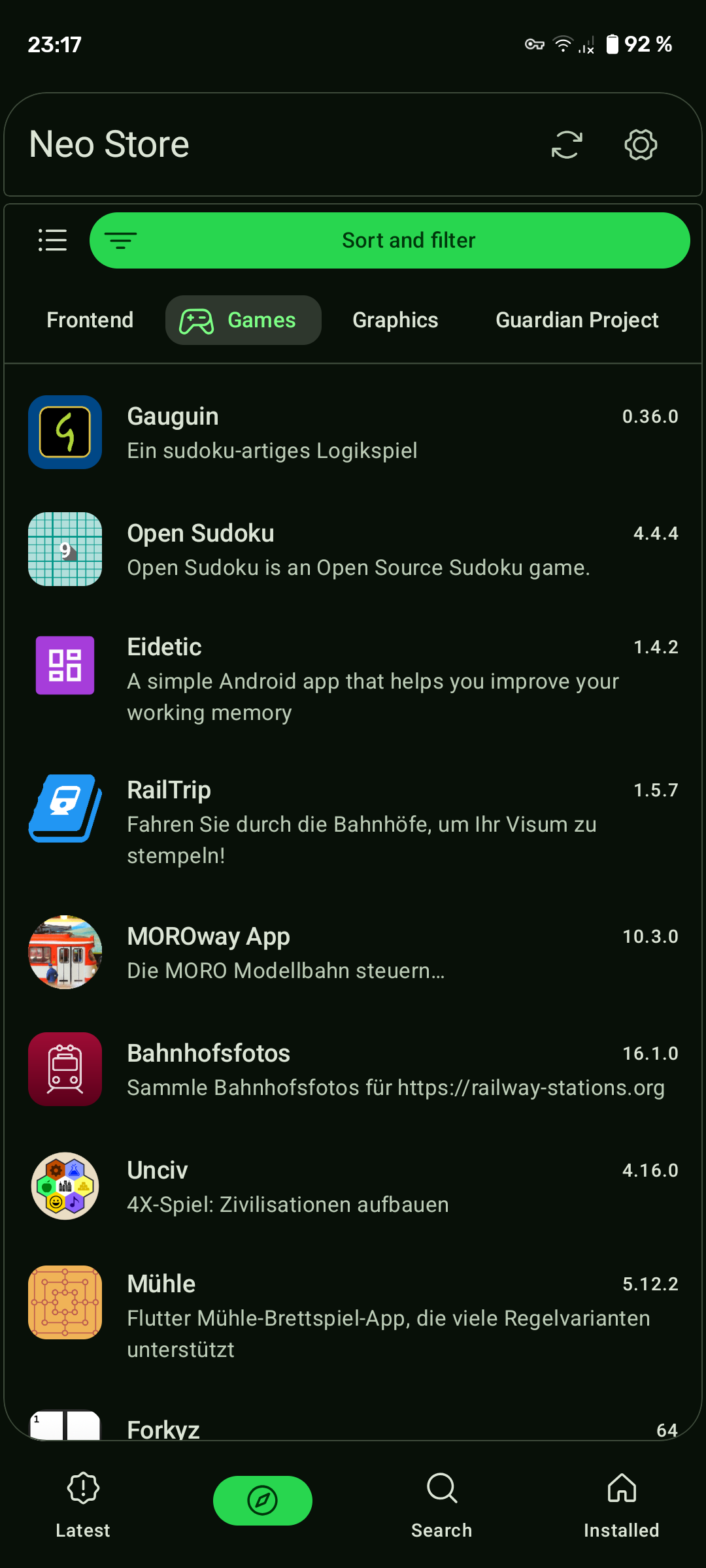This screenshot has width=706, height=1568.
Task: Select the Games category chip
Action: (243, 320)
